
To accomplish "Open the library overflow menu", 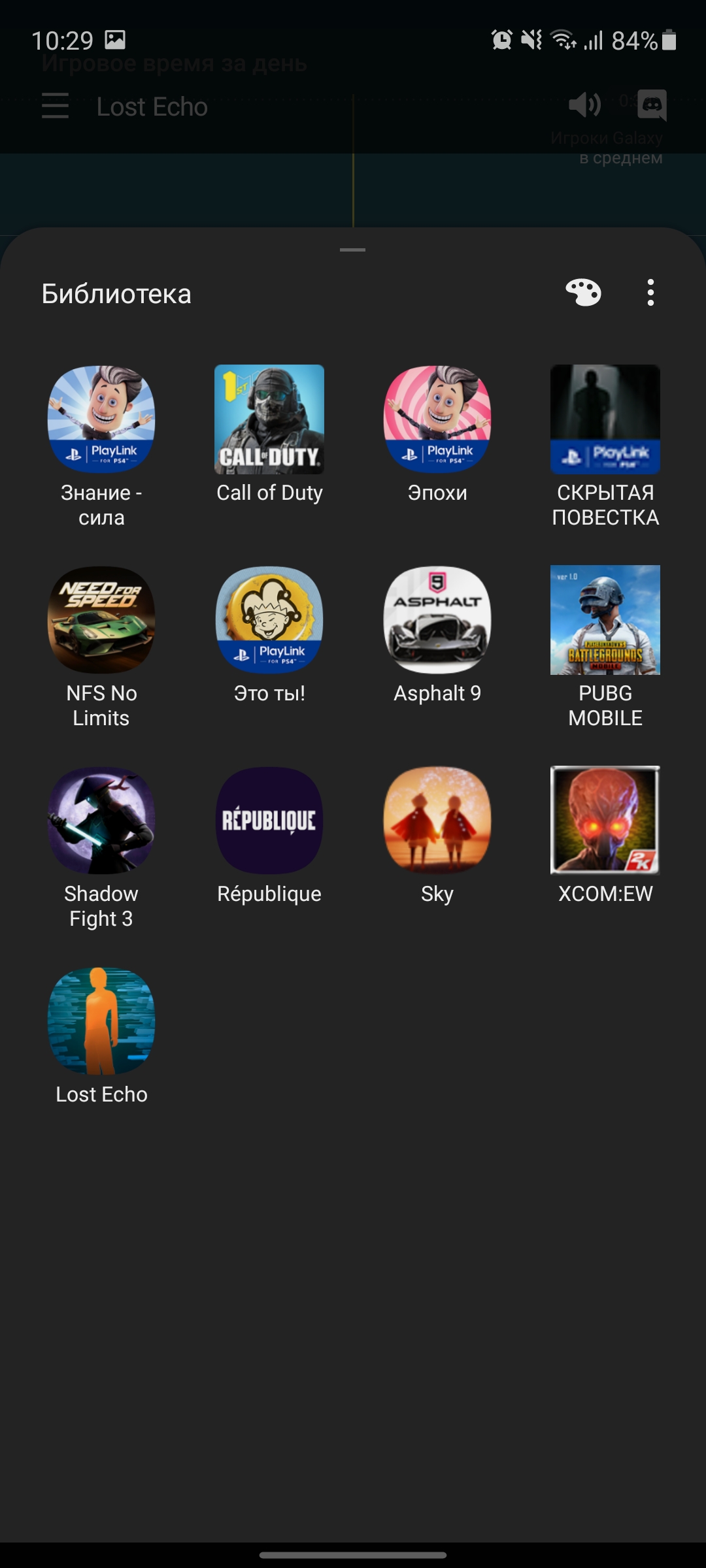I will (650, 293).
